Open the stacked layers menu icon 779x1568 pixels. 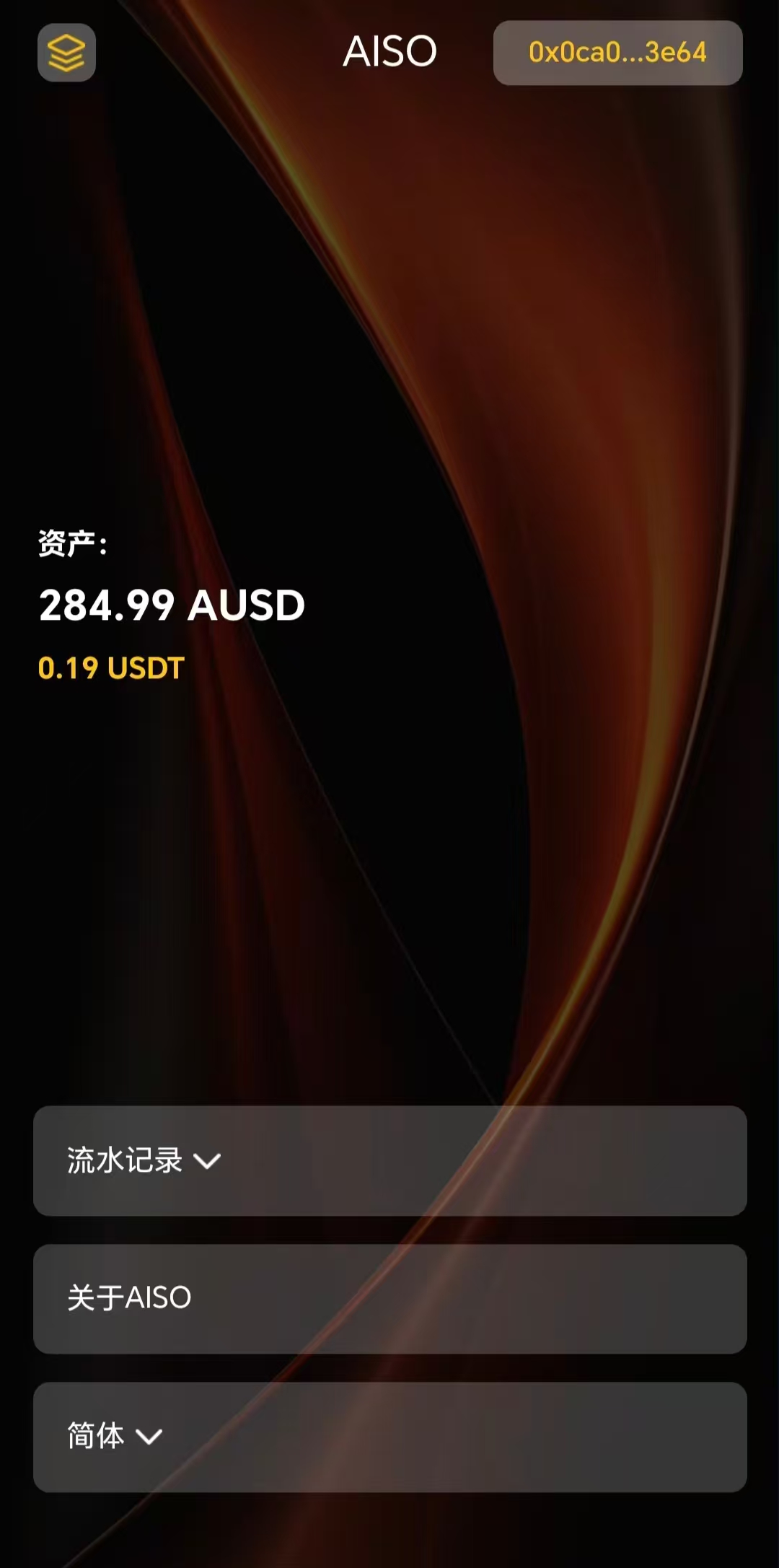point(66,53)
